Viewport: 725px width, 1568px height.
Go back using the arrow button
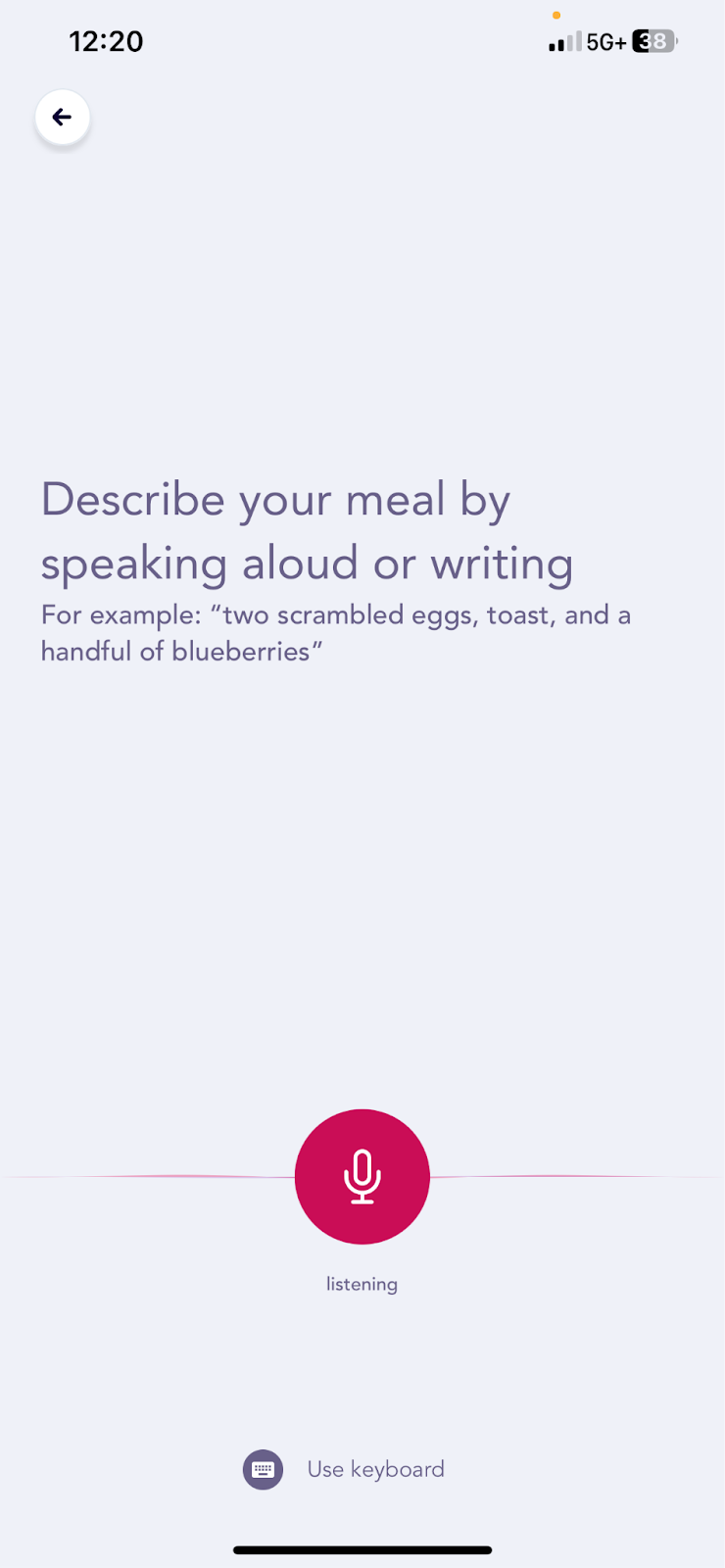click(63, 118)
